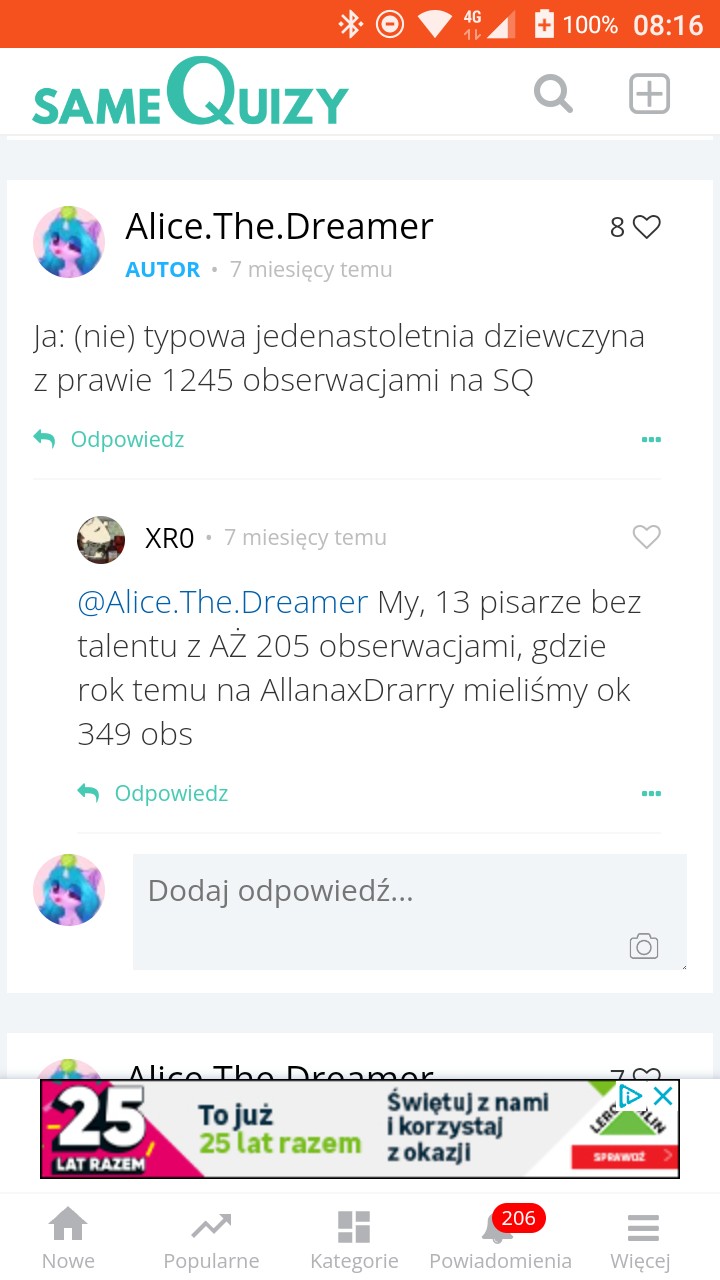Like Alice.The.Dreamer's comment with 8 likes
The width and height of the screenshot is (720, 1280).
(647, 228)
